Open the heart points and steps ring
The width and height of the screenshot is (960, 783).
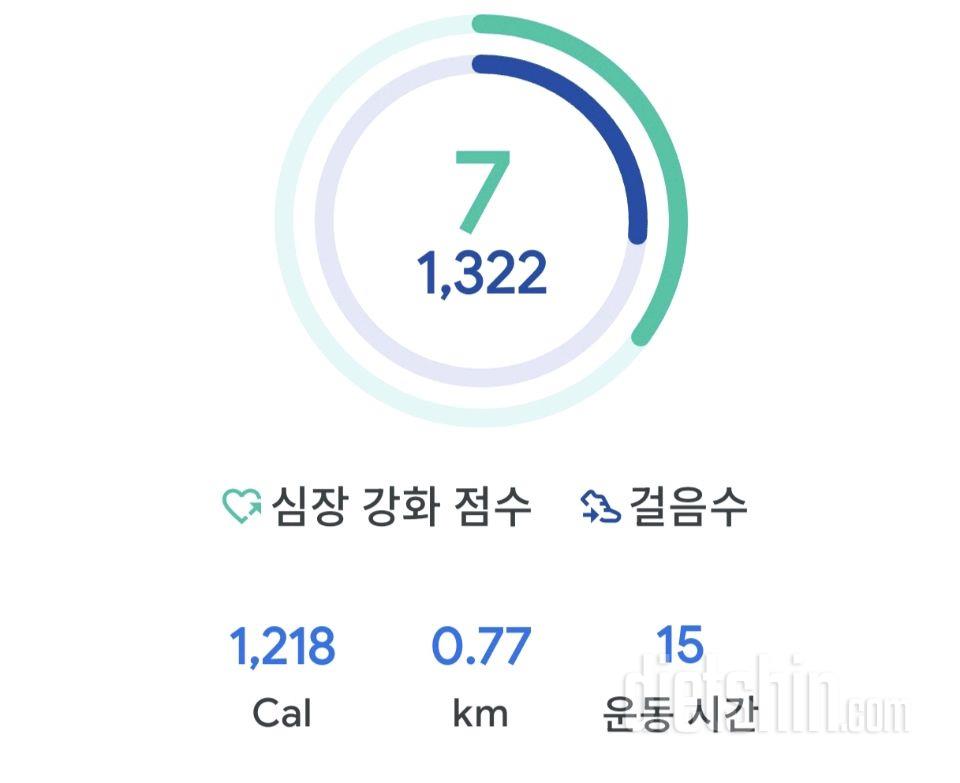coord(480,220)
